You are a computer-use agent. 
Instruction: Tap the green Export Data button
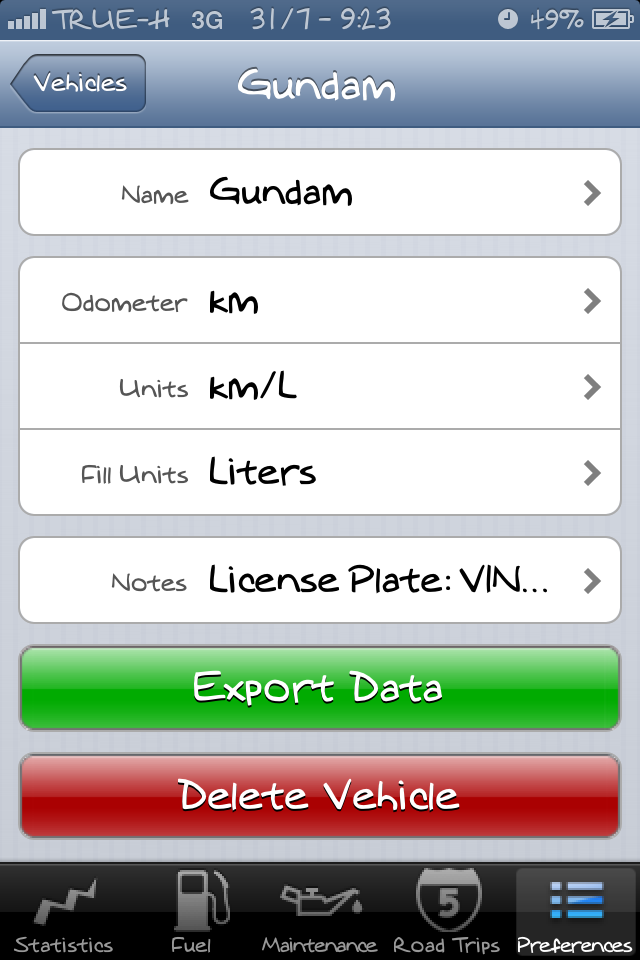(320, 688)
